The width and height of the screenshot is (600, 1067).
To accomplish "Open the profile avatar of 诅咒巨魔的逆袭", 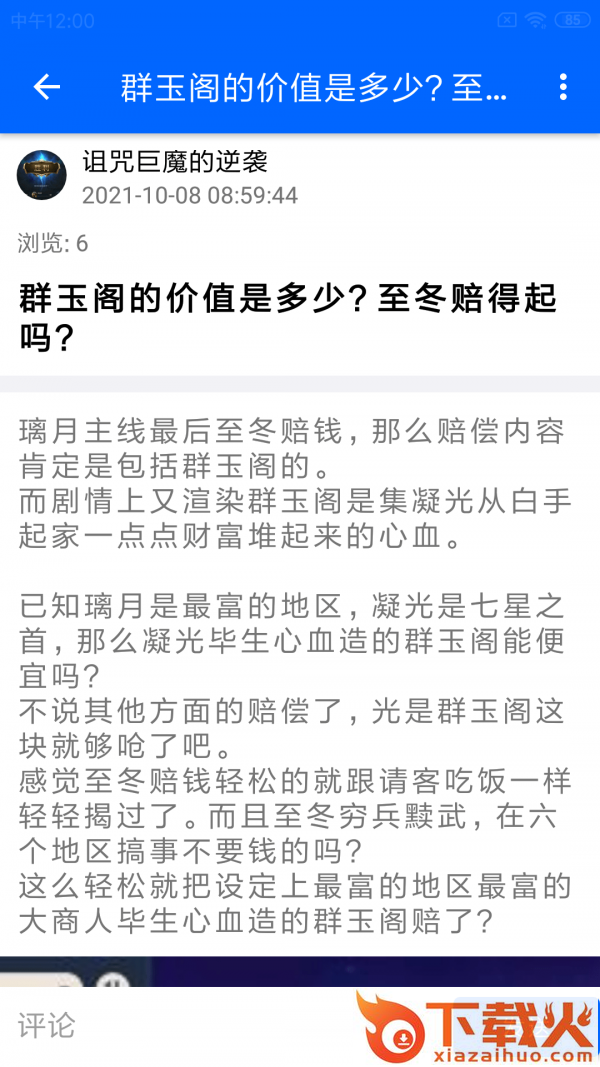I will click(x=42, y=176).
